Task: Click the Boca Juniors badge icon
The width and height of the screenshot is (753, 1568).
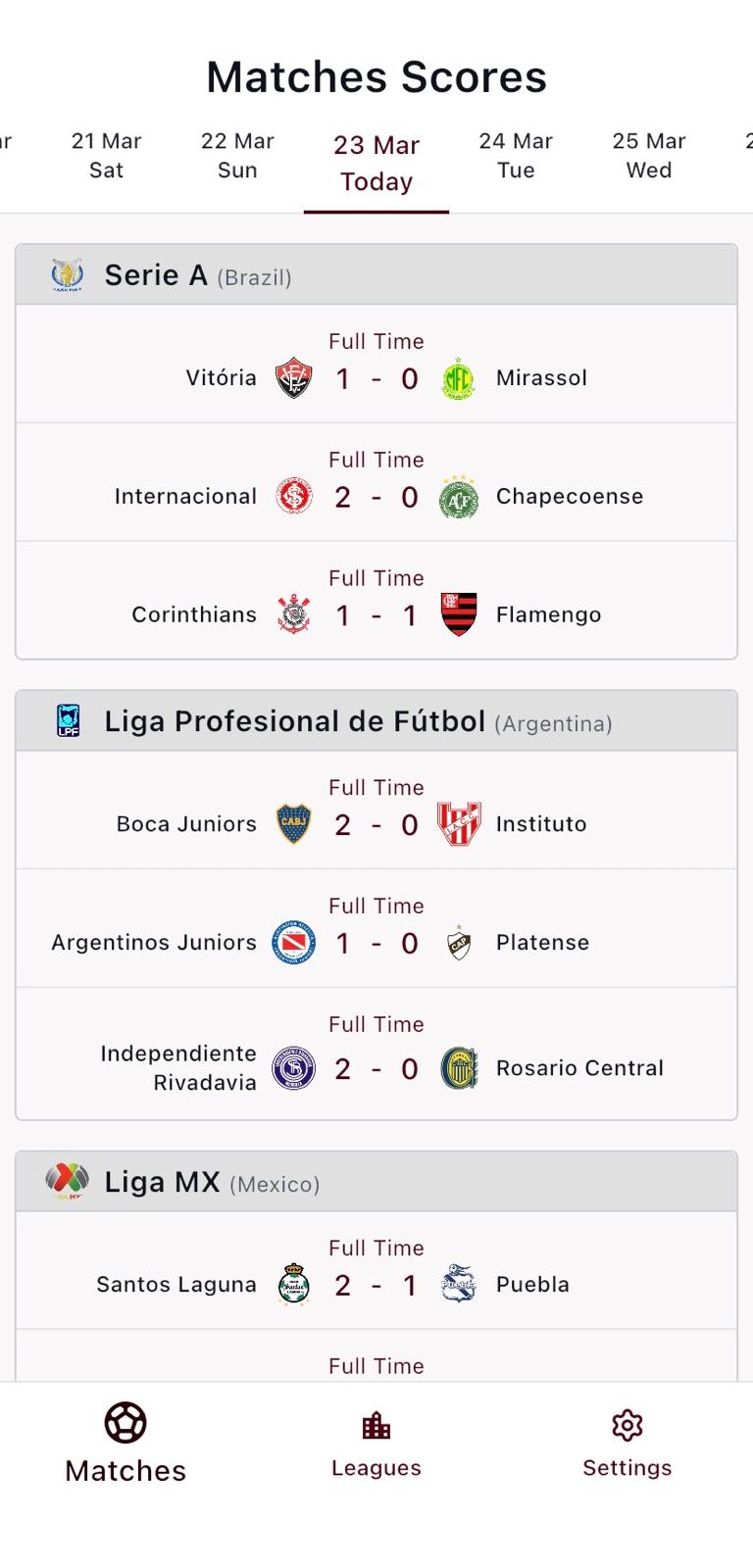Action: point(293,824)
